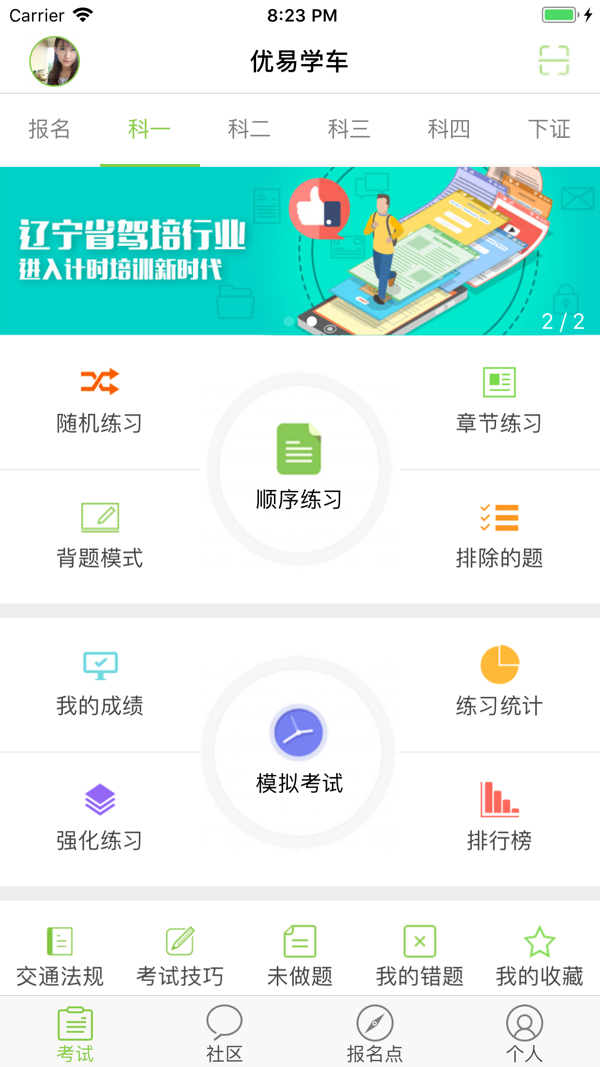Switch to the 报名 tab
The image size is (600, 1067).
[50, 129]
